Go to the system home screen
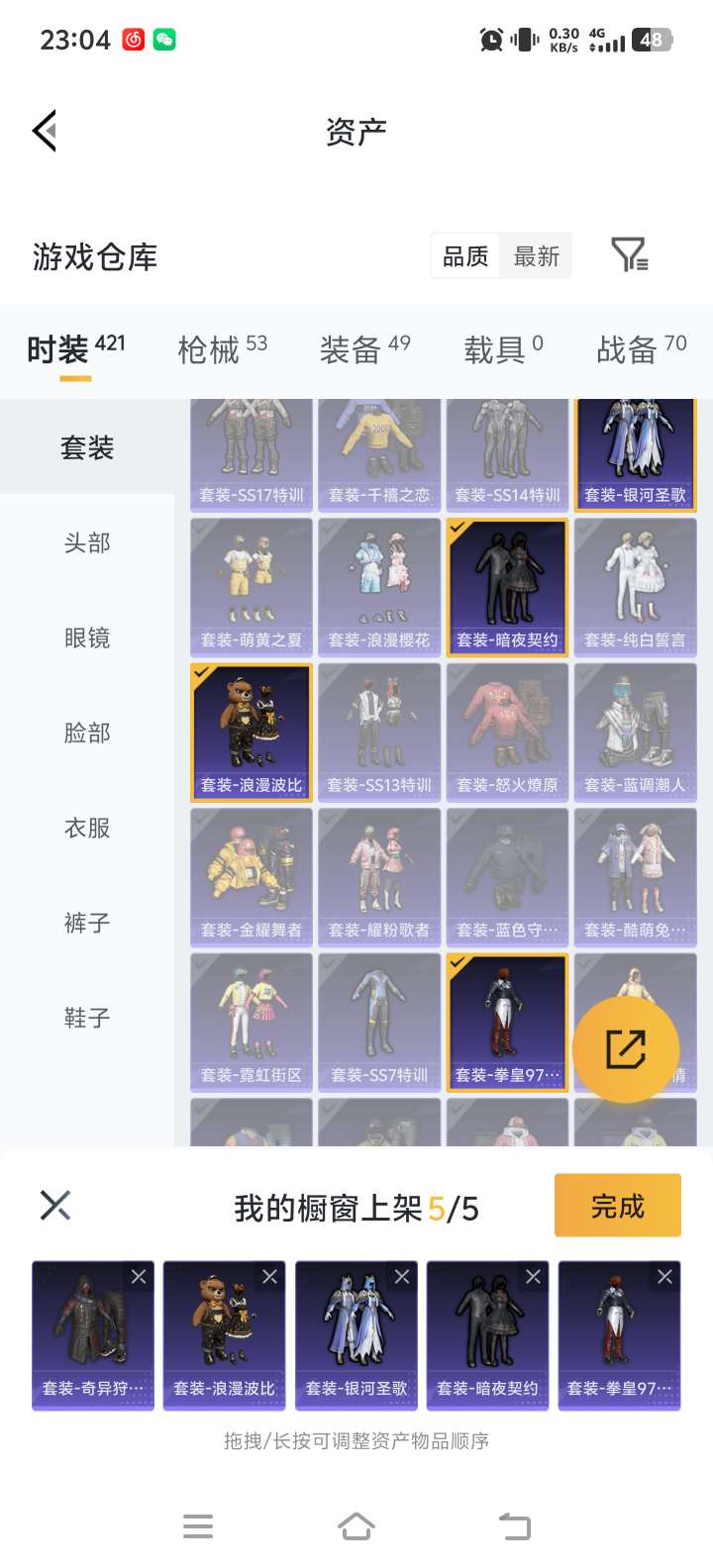Viewport: 713px width, 1568px height. pos(356,1526)
